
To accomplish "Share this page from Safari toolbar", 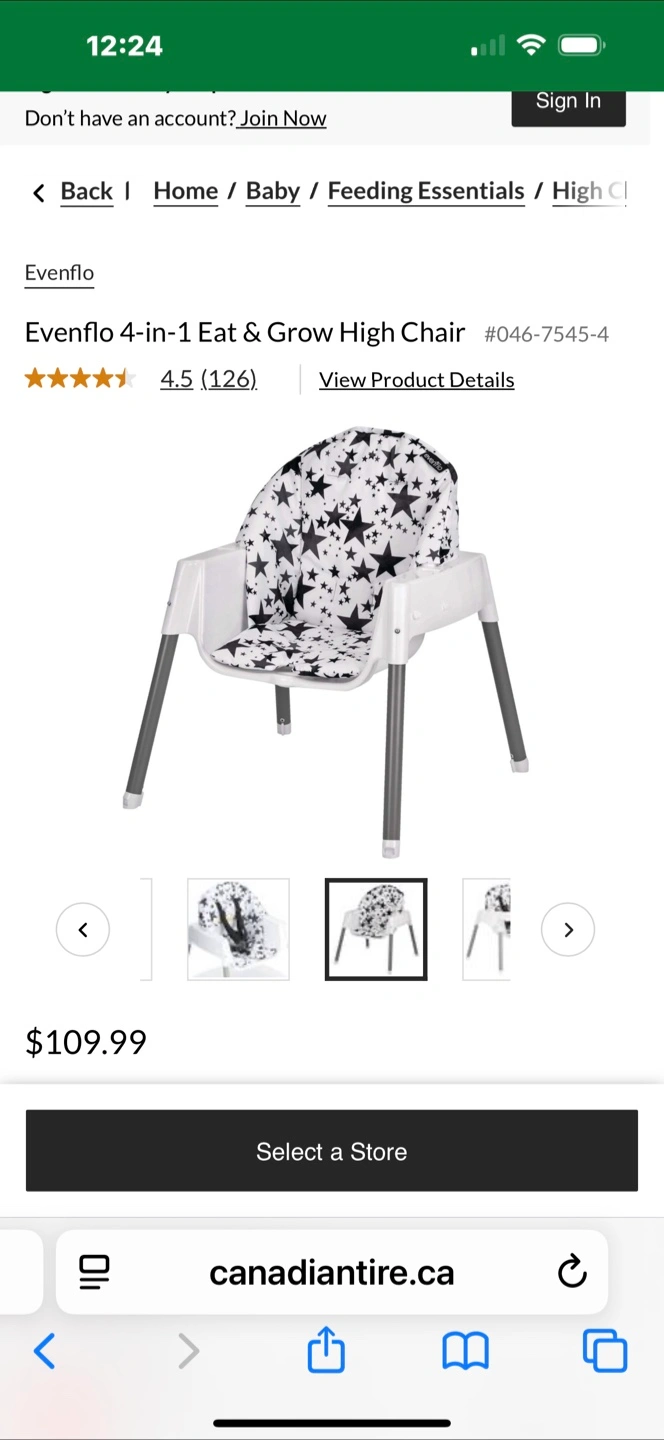I will (326, 1352).
